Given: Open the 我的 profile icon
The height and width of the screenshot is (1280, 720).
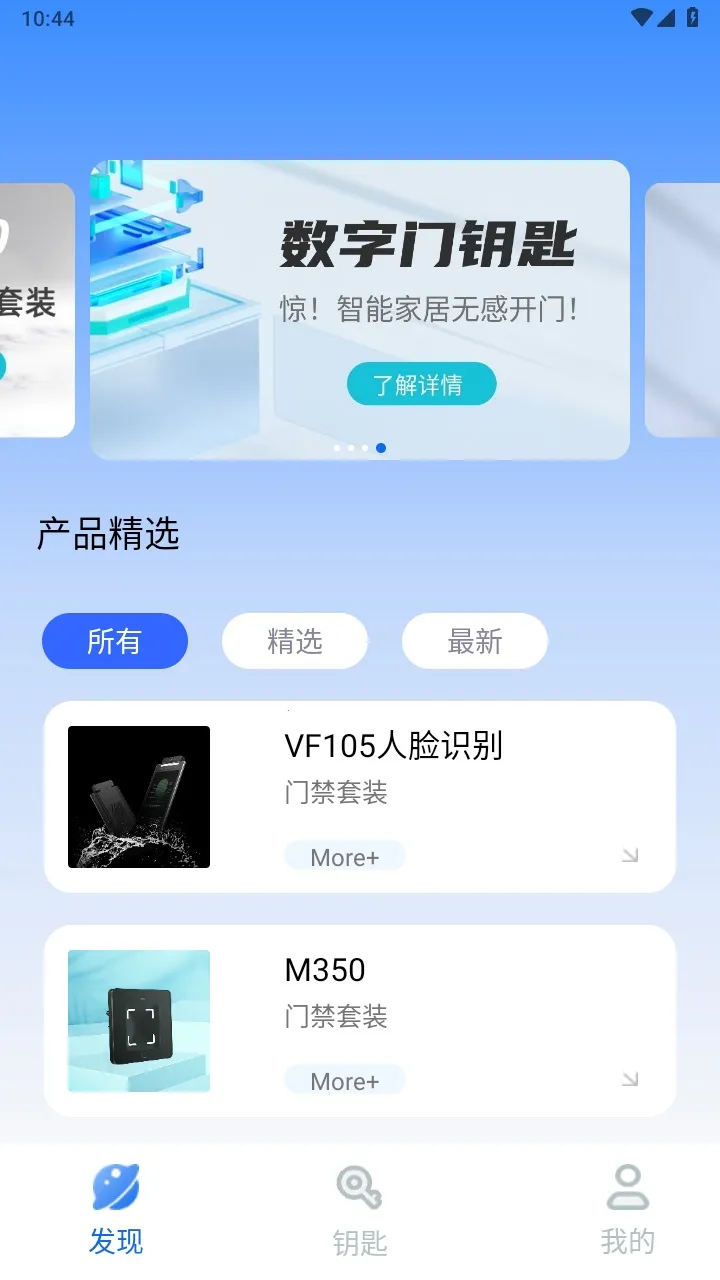Looking at the screenshot, I should pos(627,1188).
